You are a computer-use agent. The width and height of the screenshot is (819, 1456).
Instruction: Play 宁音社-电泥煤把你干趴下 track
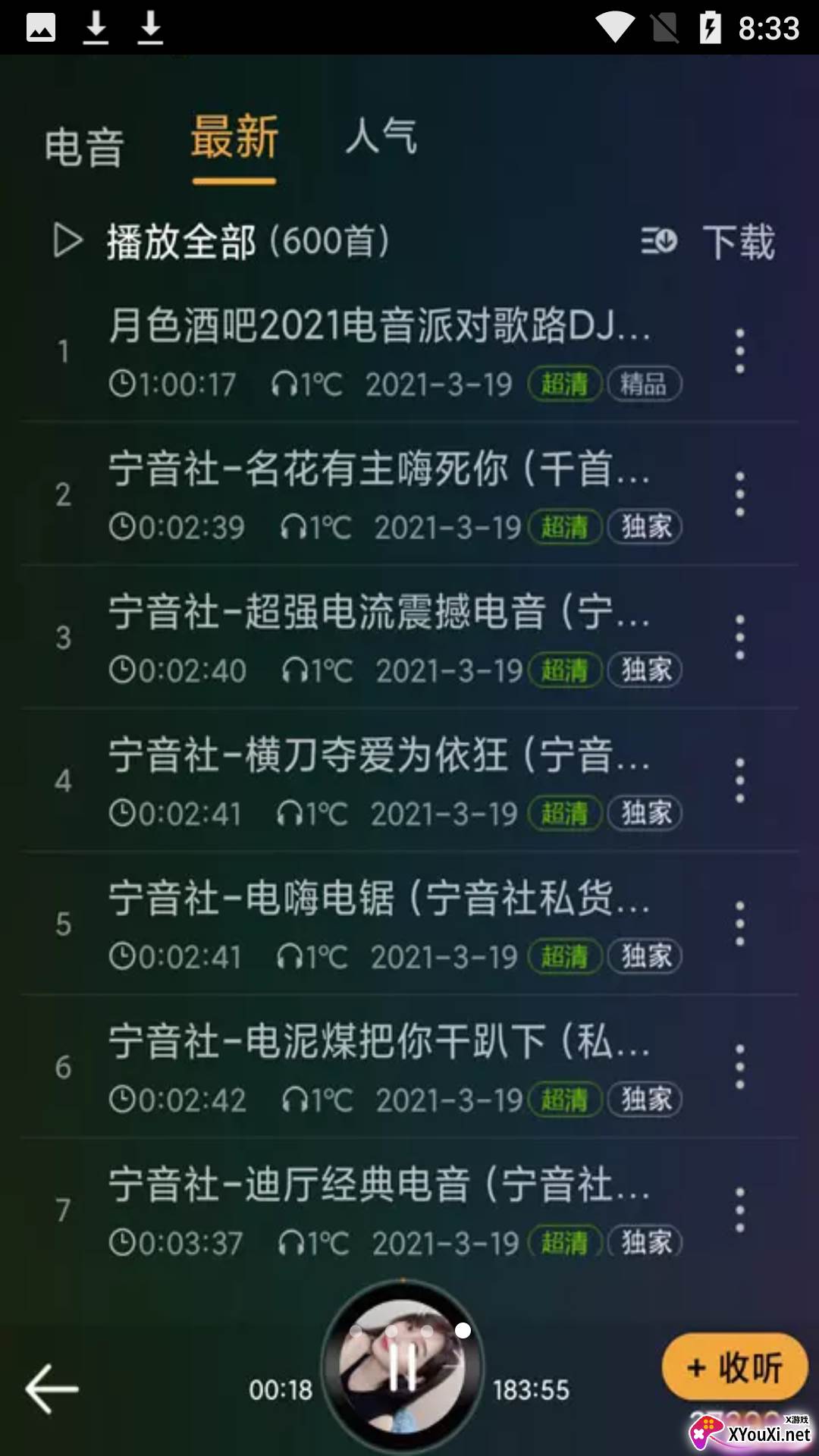pos(379,1043)
